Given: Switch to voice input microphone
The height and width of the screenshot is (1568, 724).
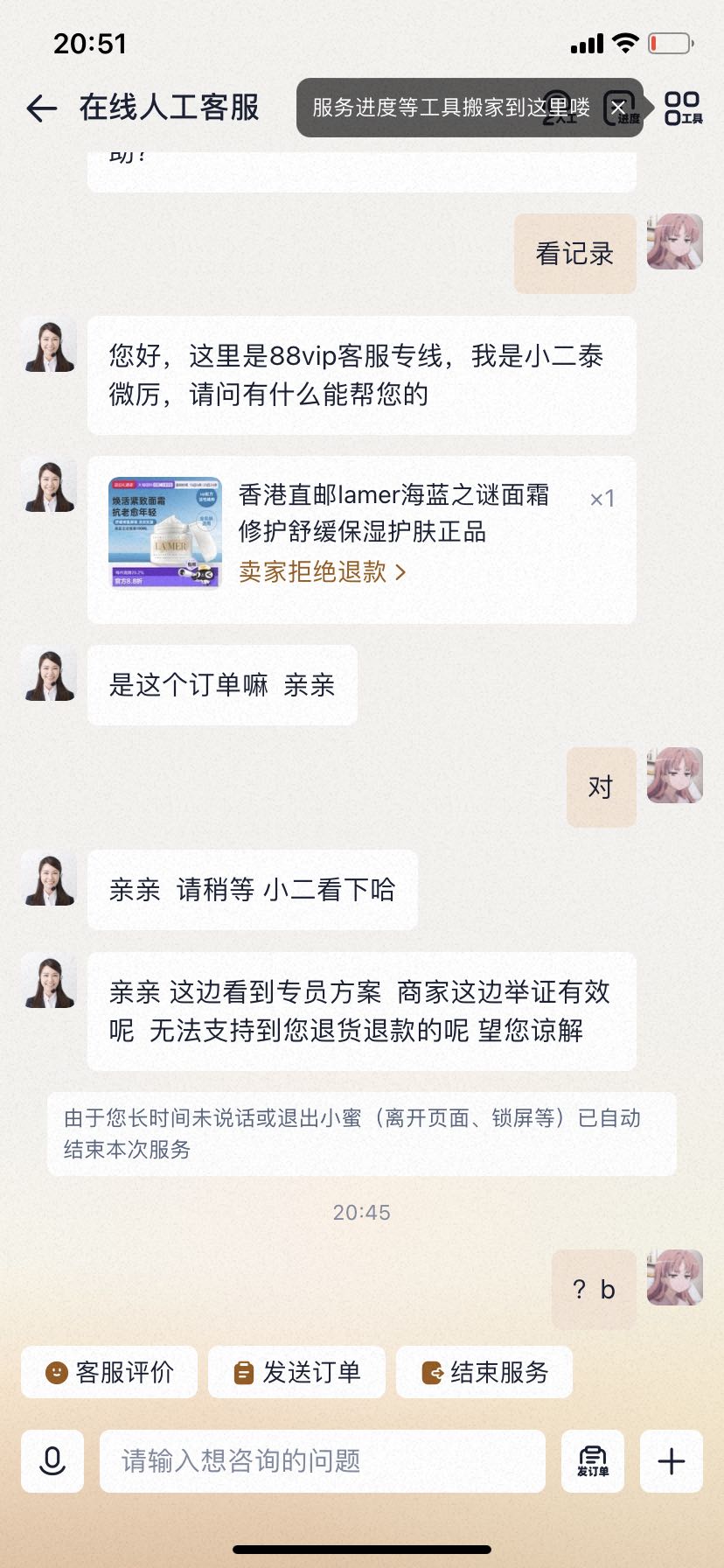Looking at the screenshot, I should click(x=52, y=1461).
